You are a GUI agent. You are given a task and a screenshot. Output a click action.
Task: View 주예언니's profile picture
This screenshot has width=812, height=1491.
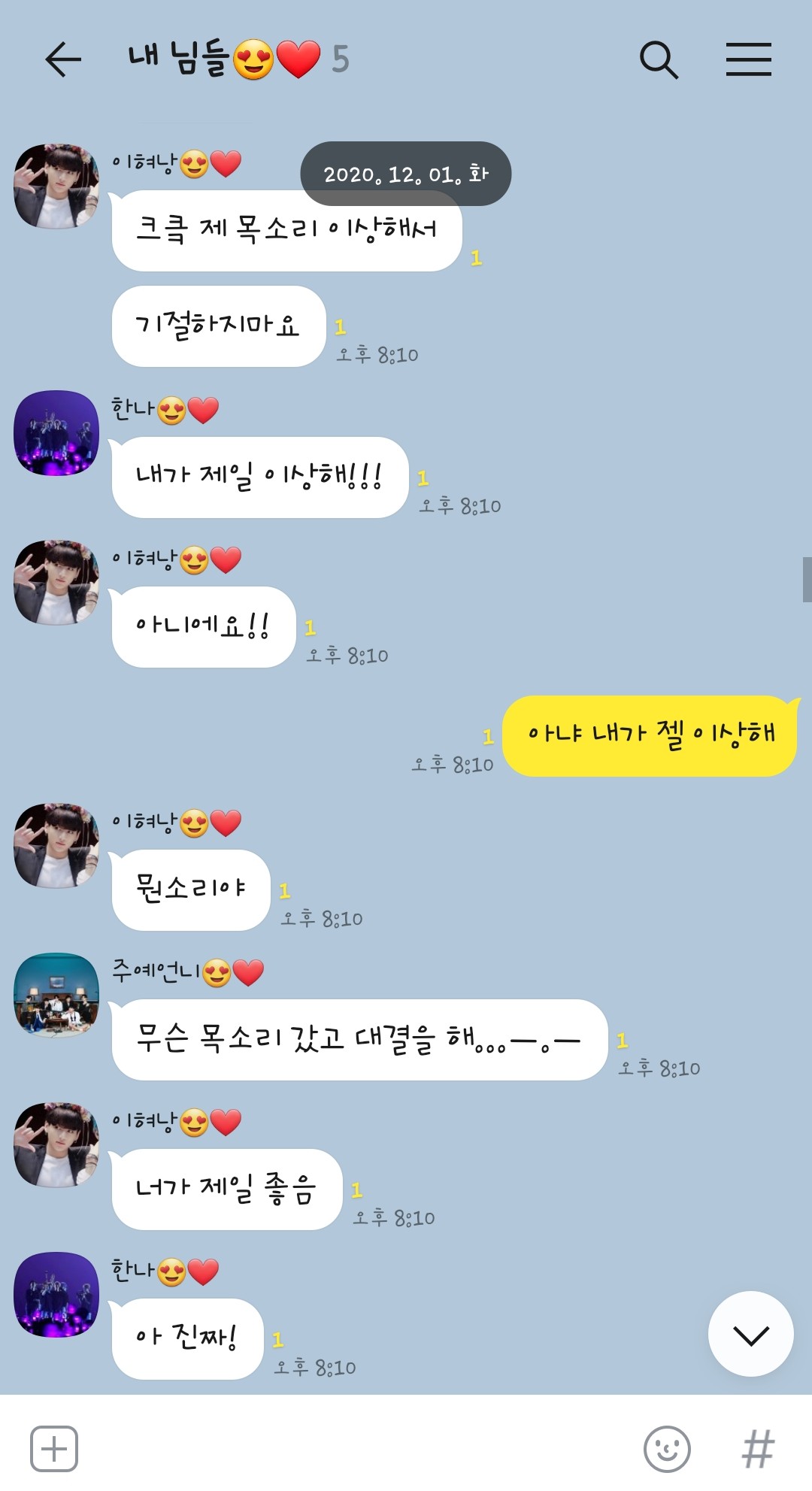(x=56, y=995)
